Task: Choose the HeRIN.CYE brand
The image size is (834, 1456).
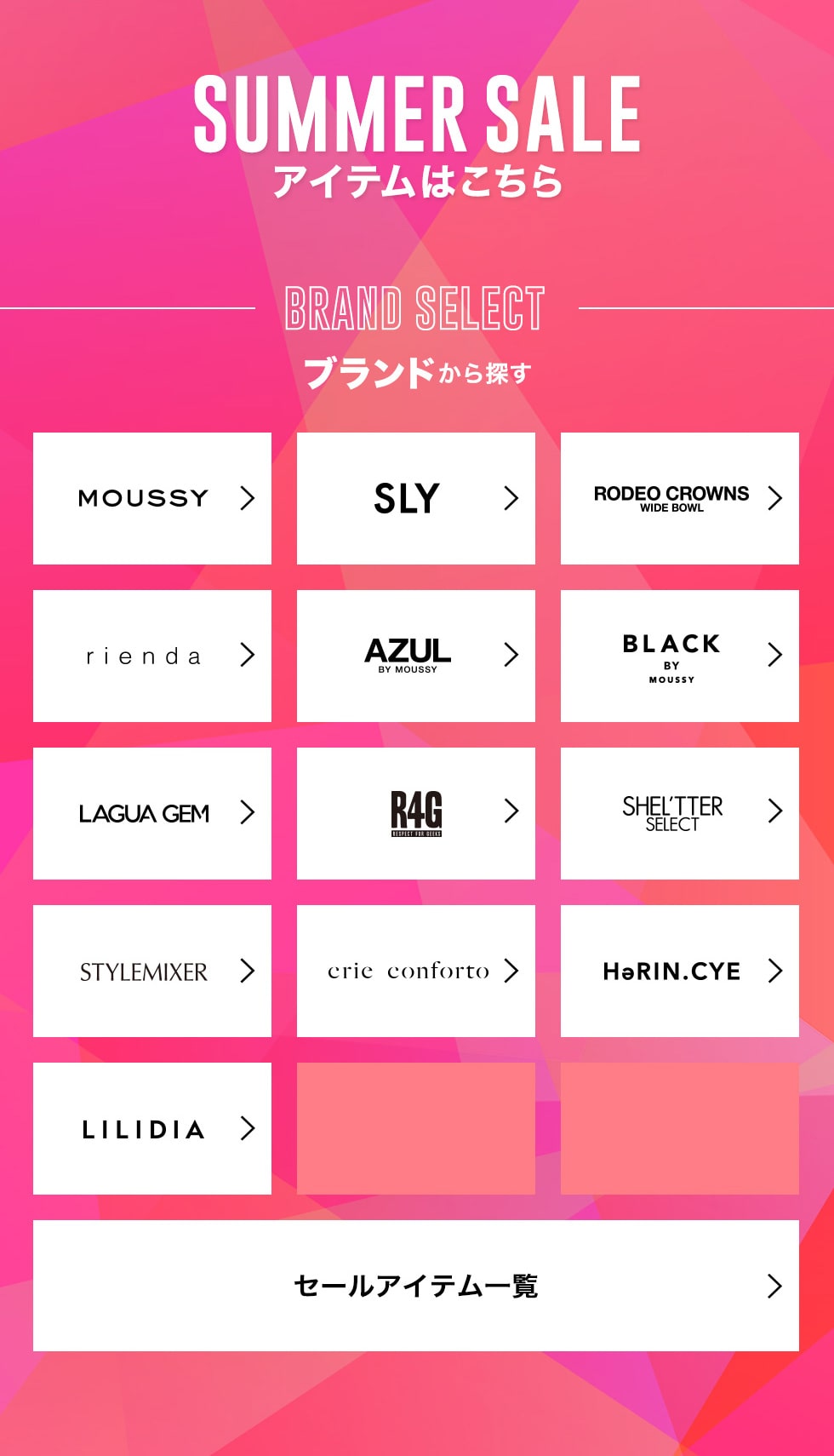Action: (680, 971)
